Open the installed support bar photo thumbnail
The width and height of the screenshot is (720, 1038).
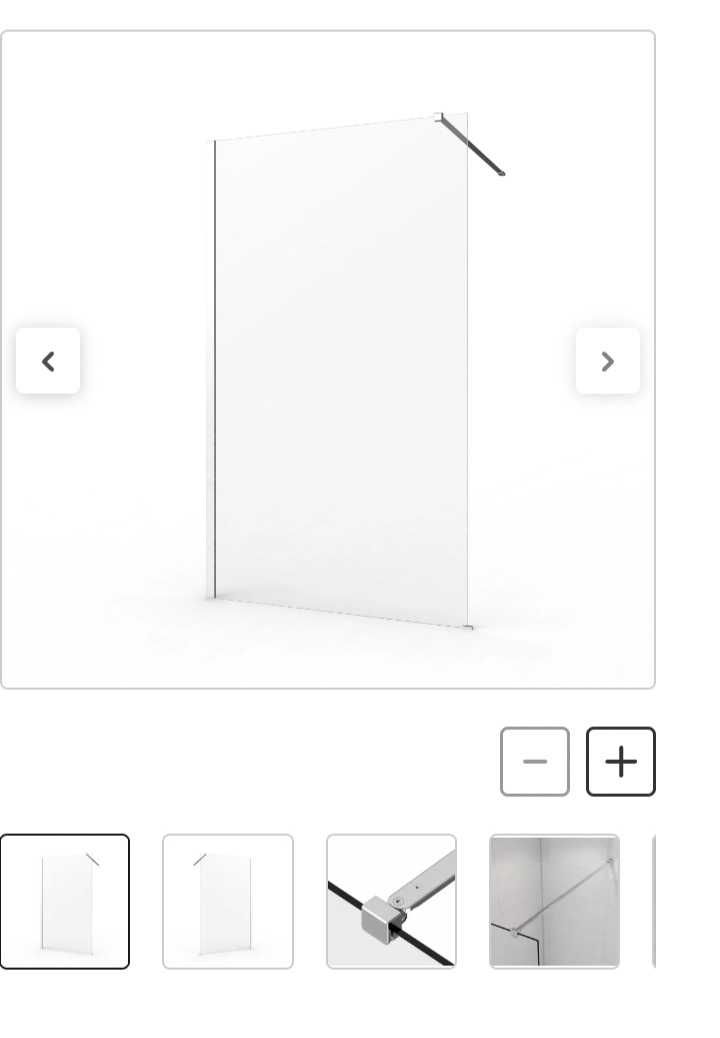point(554,901)
